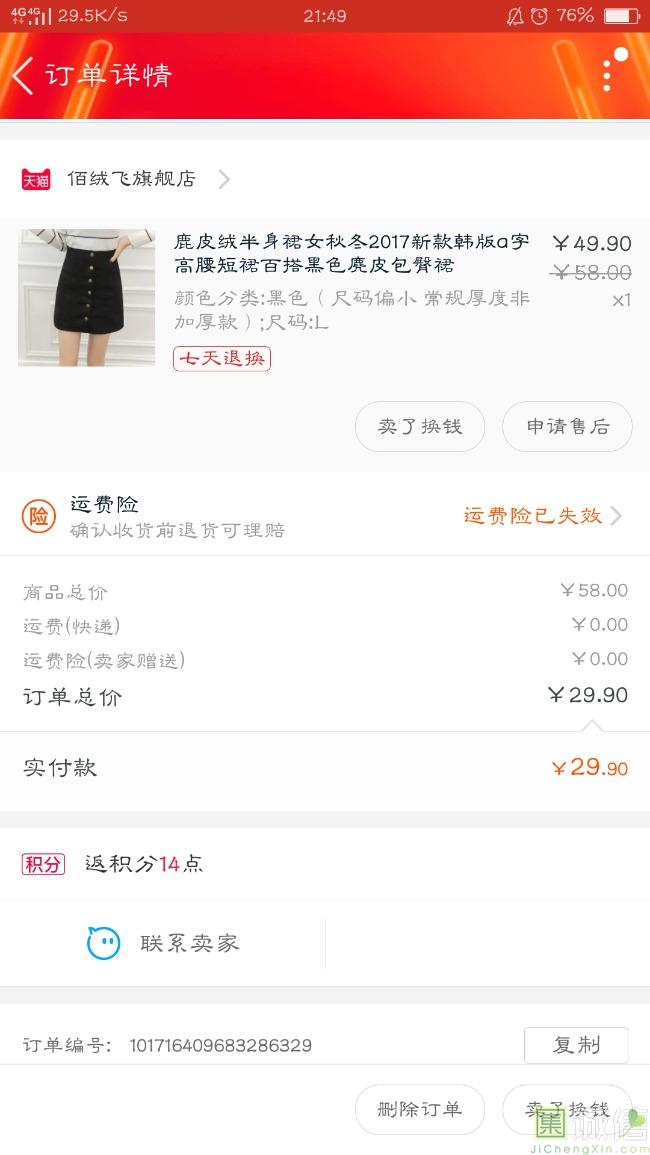
Task: Open the 运费险 shipping insurance details
Action: tap(541, 516)
